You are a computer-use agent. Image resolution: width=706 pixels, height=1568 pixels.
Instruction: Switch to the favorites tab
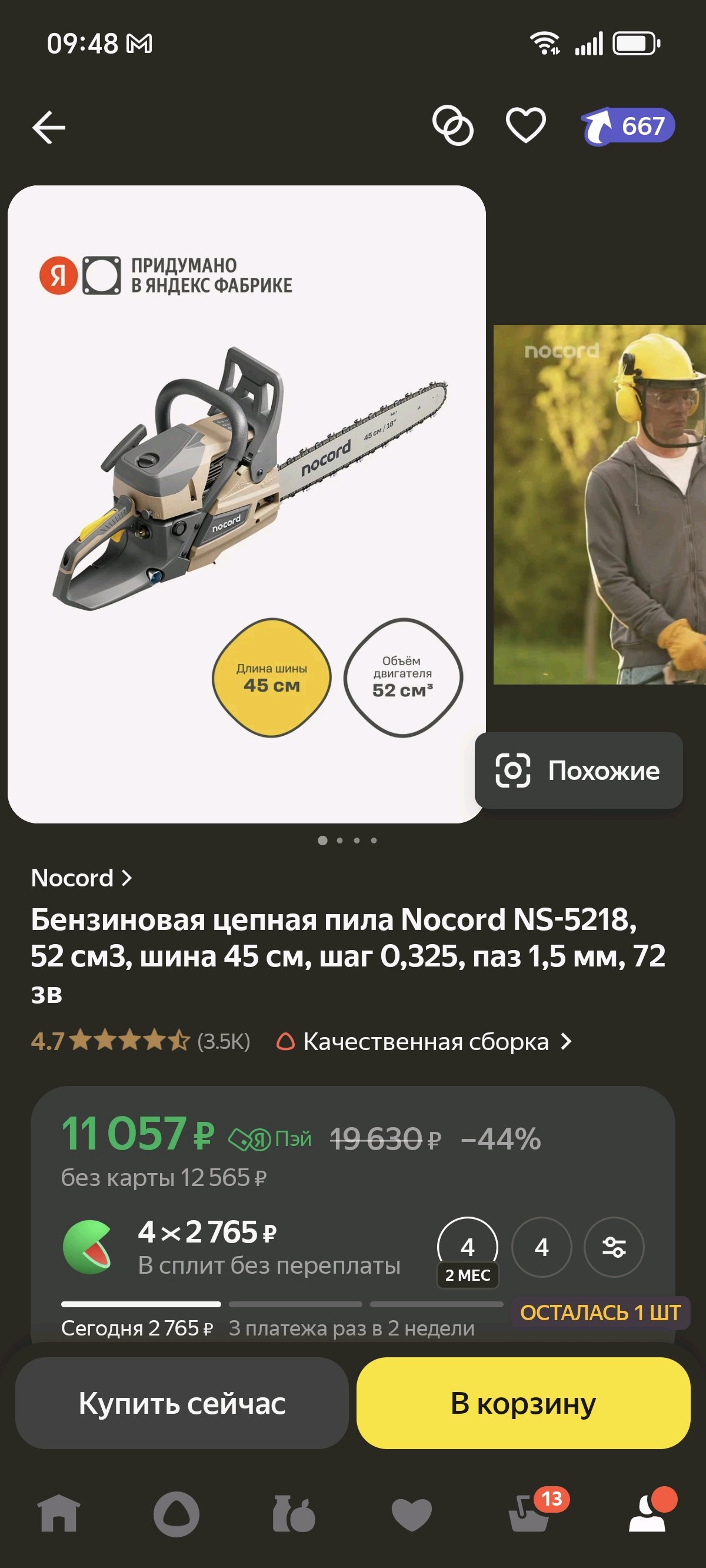click(412, 1514)
